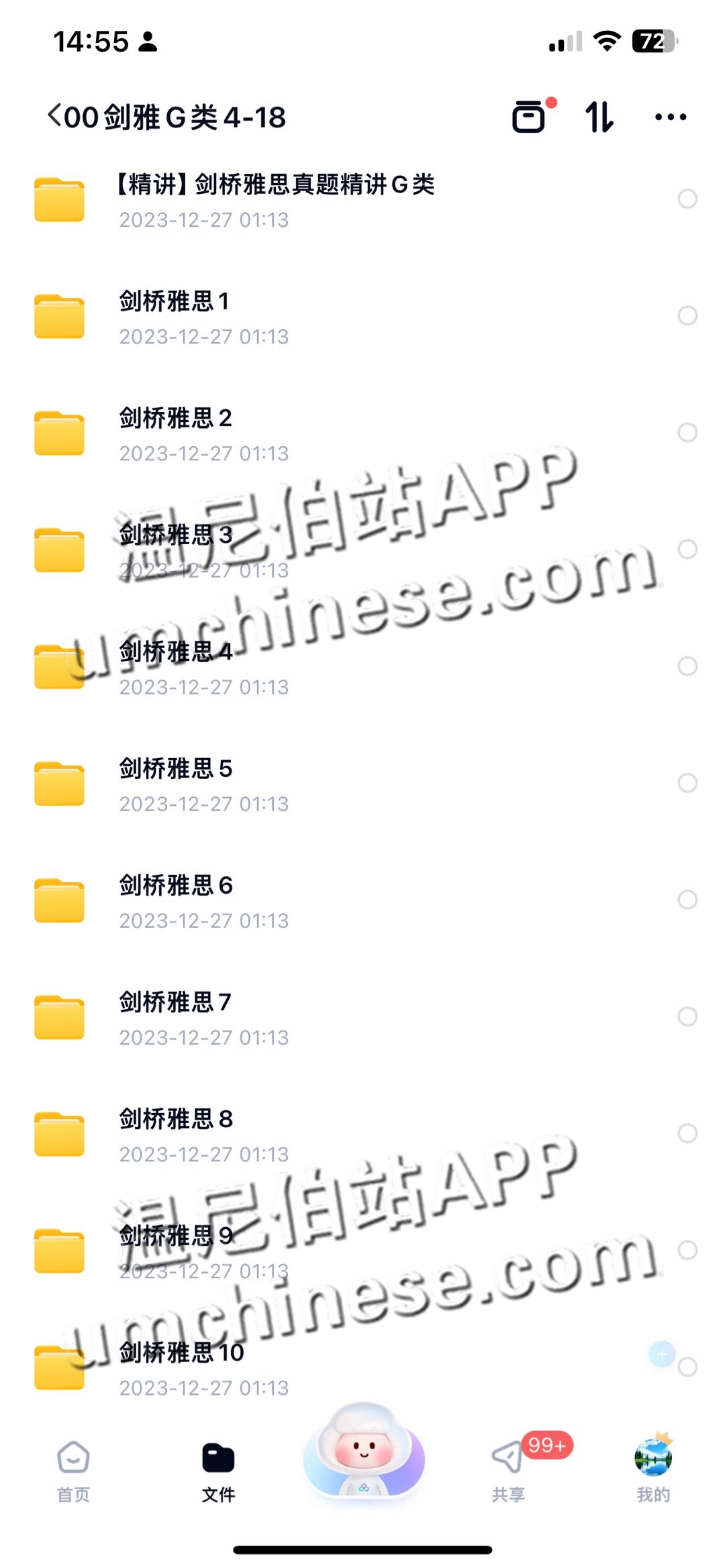The width and height of the screenshot is (725, 1568).
Task: Select the circle for 剑桥雅思1
Action: point(687,315)
